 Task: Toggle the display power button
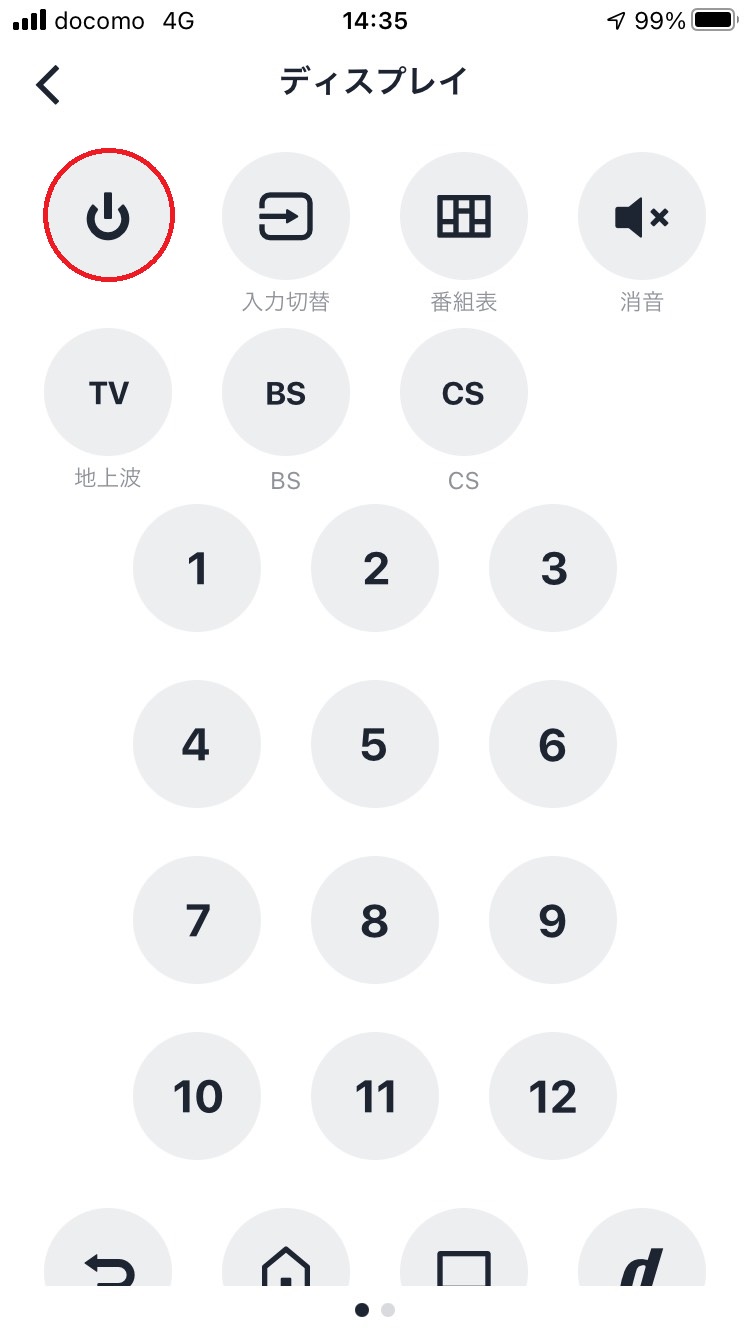point(108,216)
